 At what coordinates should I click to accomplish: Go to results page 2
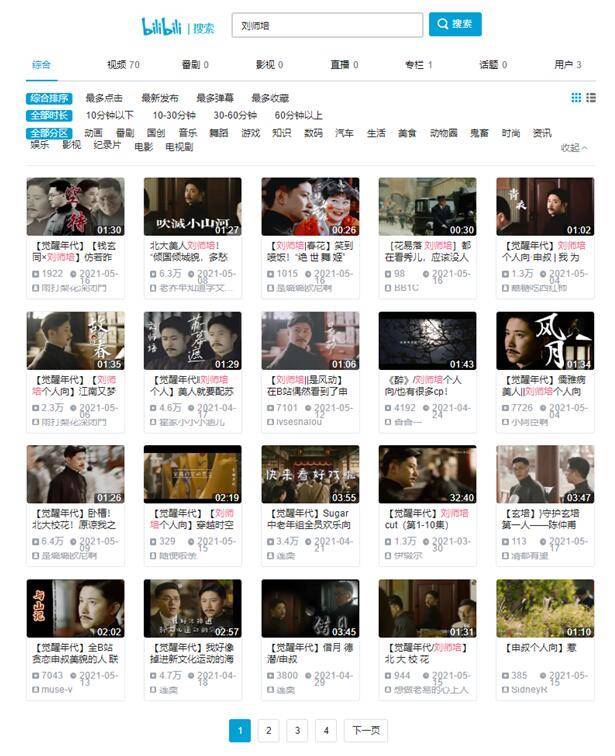(x=268, y=731)
